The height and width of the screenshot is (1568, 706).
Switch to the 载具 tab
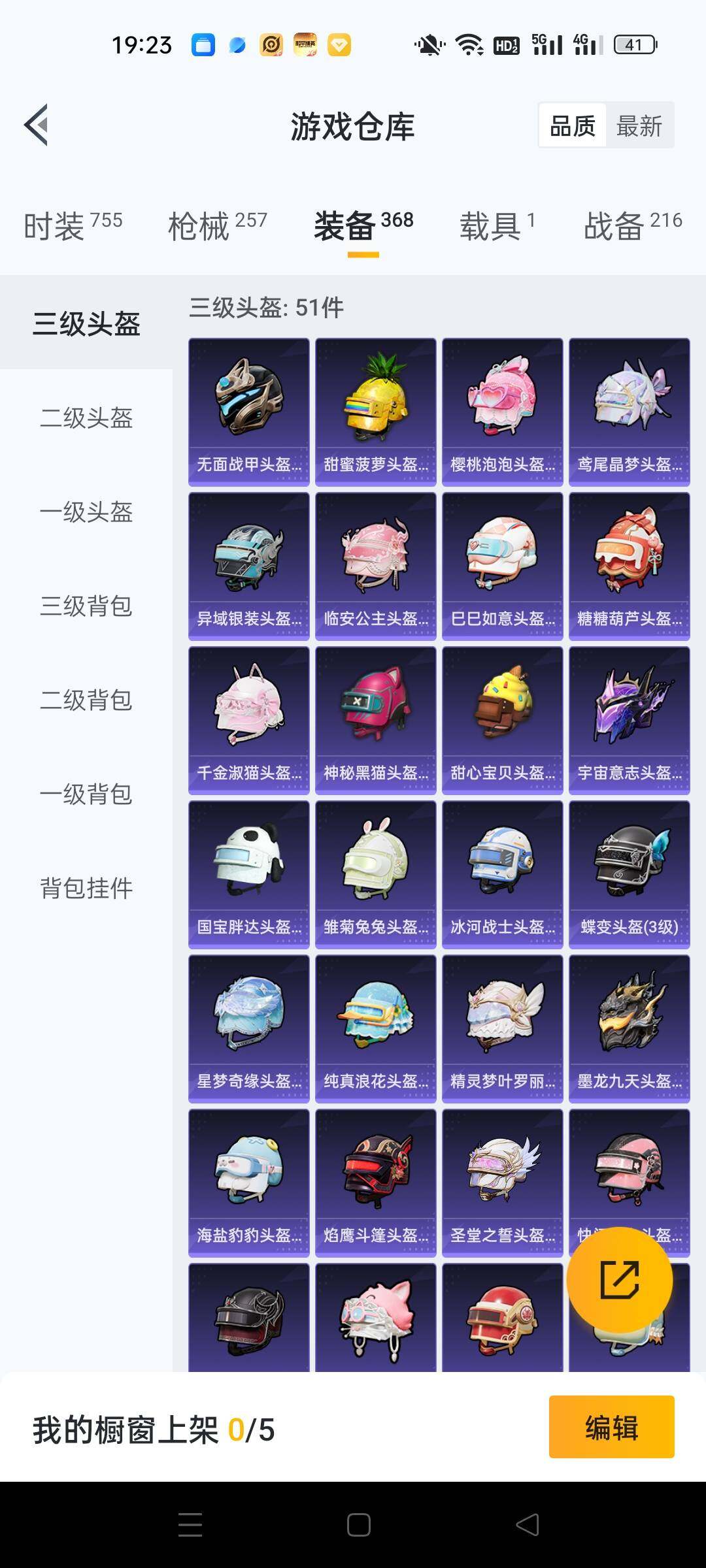(x=497, y=226)
